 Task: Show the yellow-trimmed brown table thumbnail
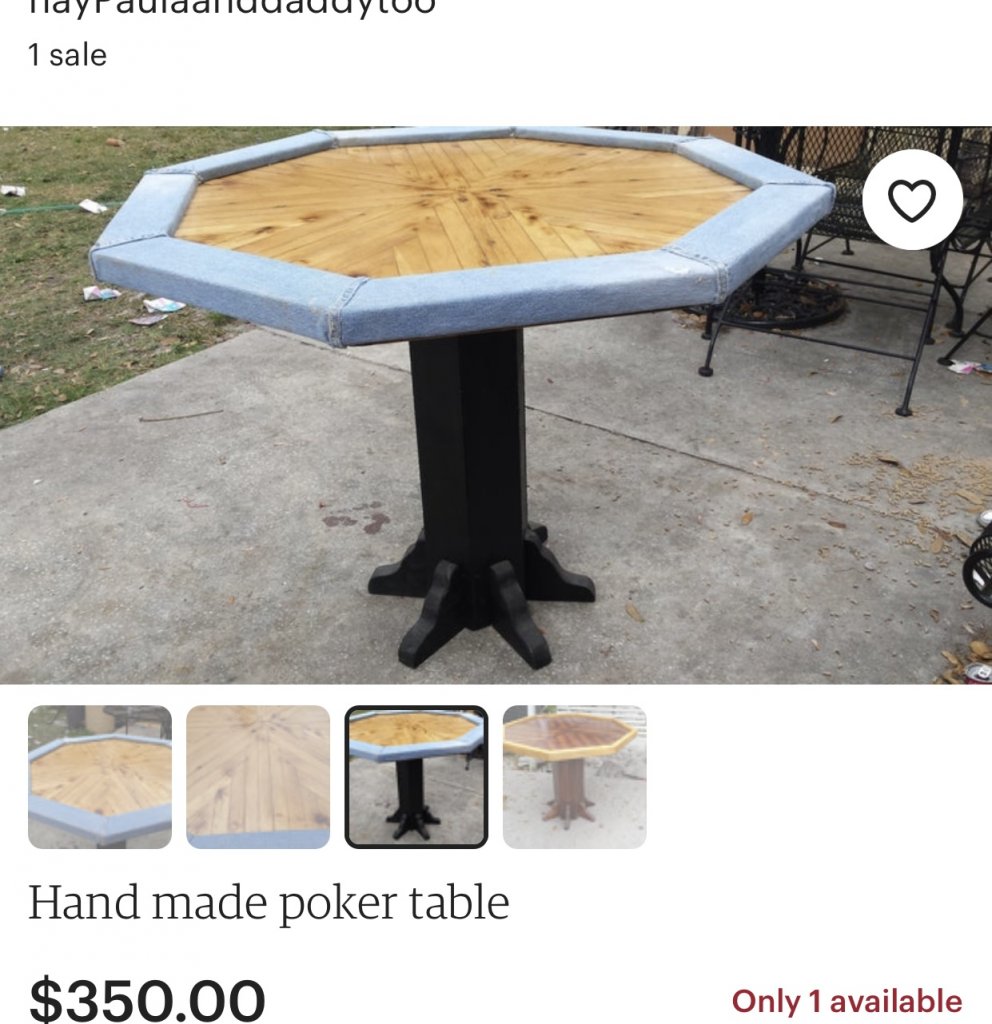(574, 777)
